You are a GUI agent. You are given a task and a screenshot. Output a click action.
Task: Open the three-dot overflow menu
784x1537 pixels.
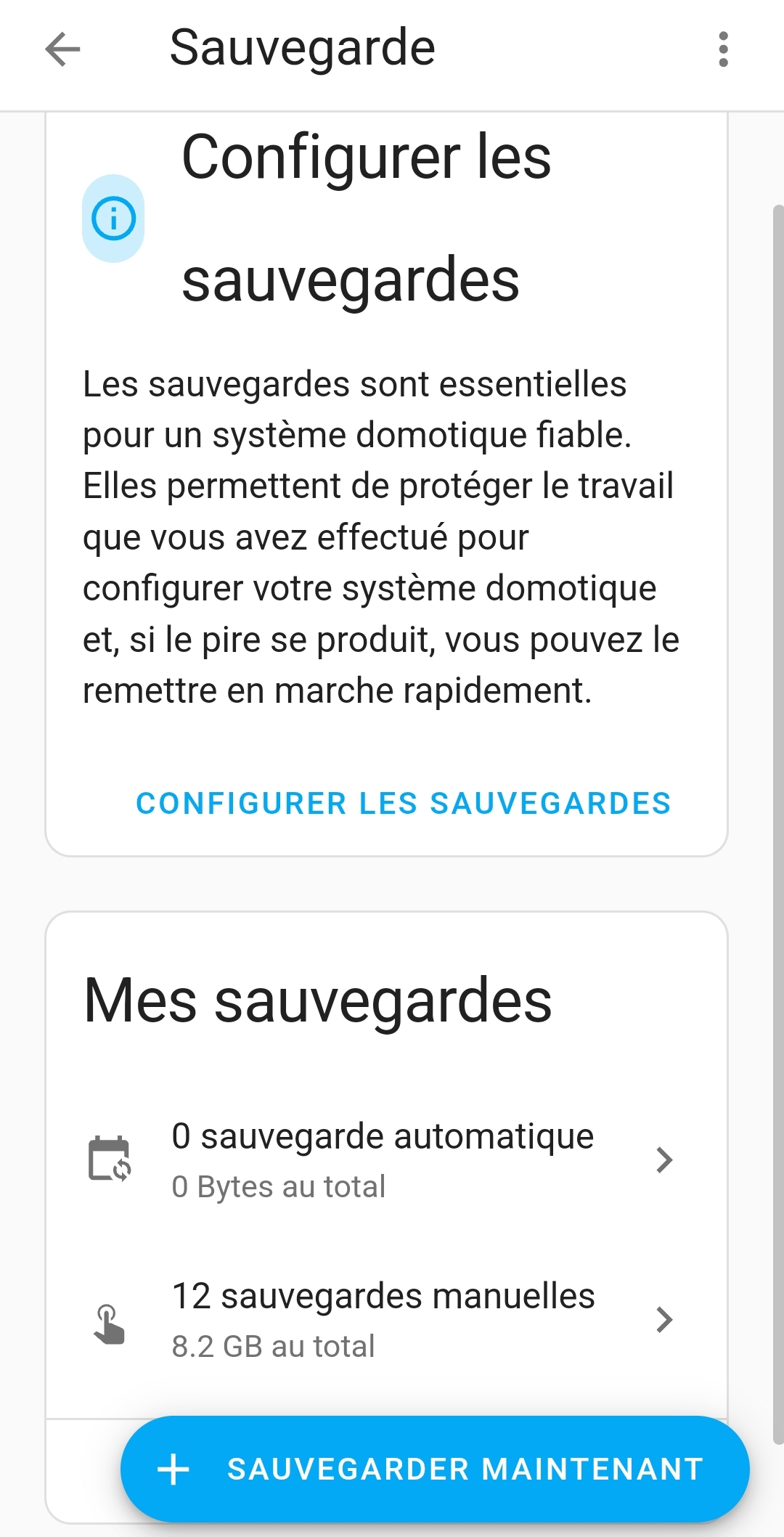[722, 49]
